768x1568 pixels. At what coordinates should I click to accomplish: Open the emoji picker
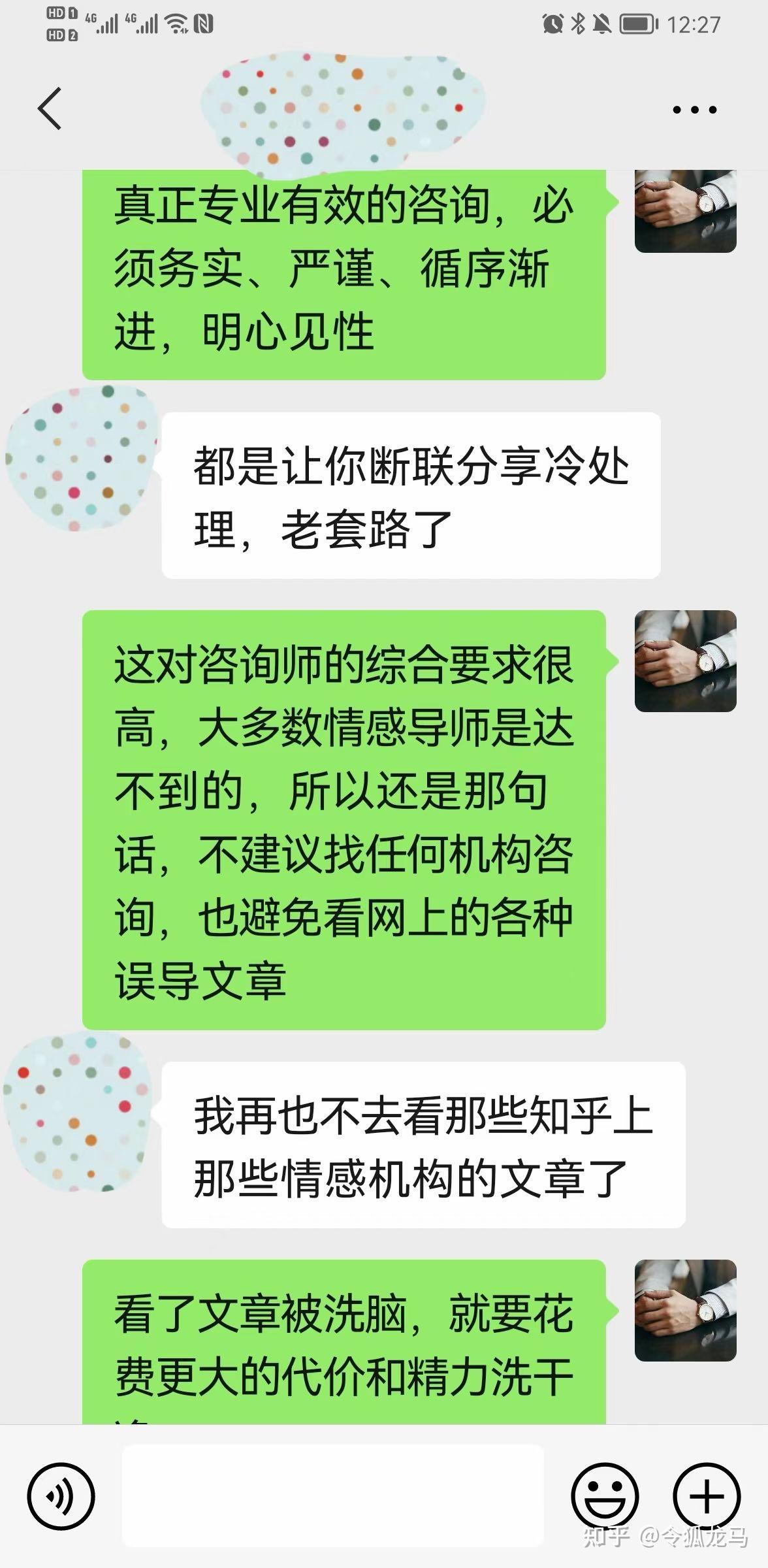(x=605, y=1495)
